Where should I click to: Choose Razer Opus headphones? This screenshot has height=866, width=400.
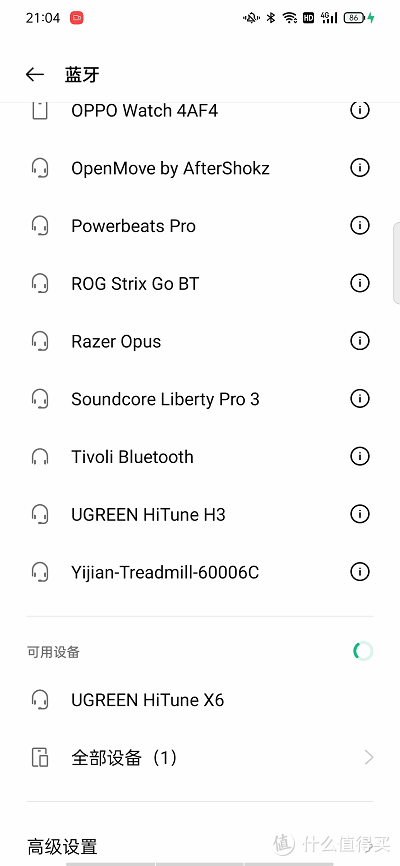pos(200,341)
